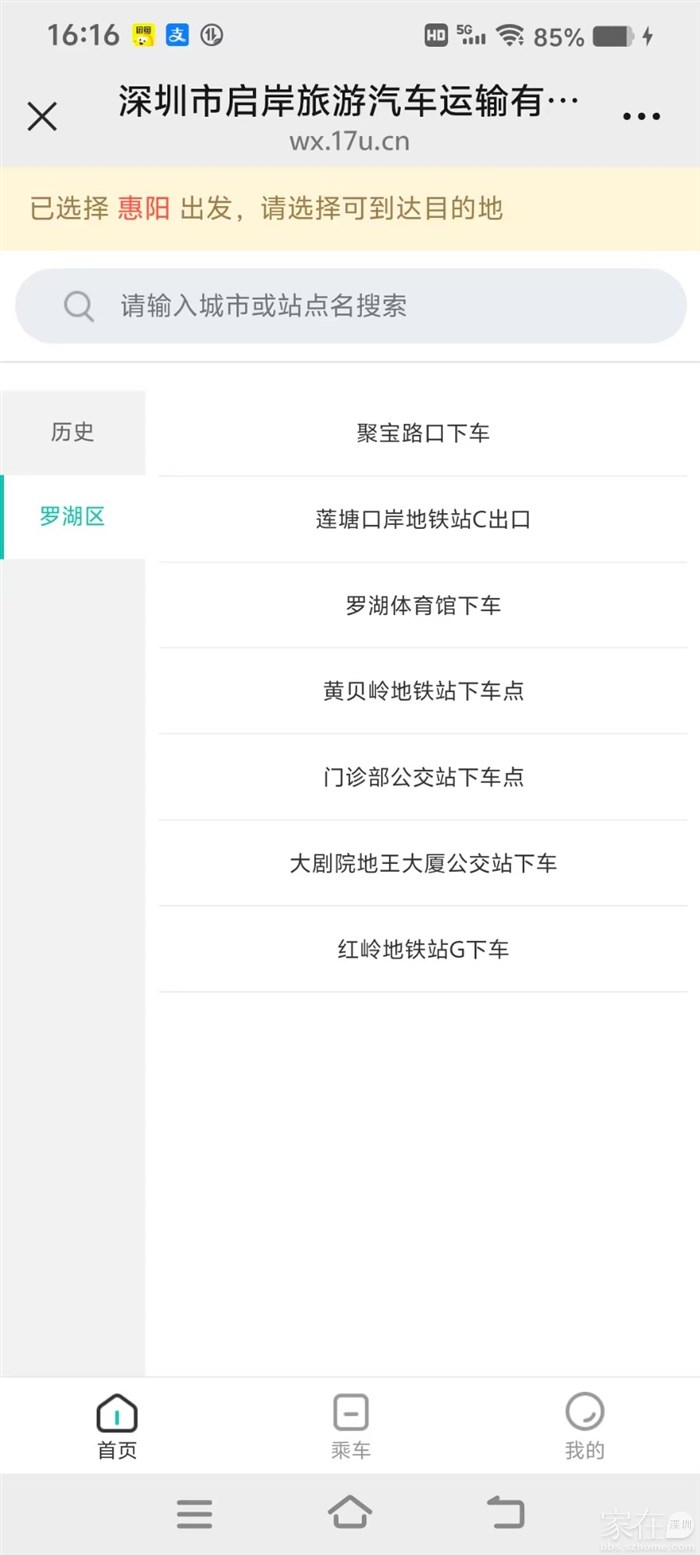Choose 黄贝岭地铁站下车点
Screen dimensions: 700x1555
423,691
